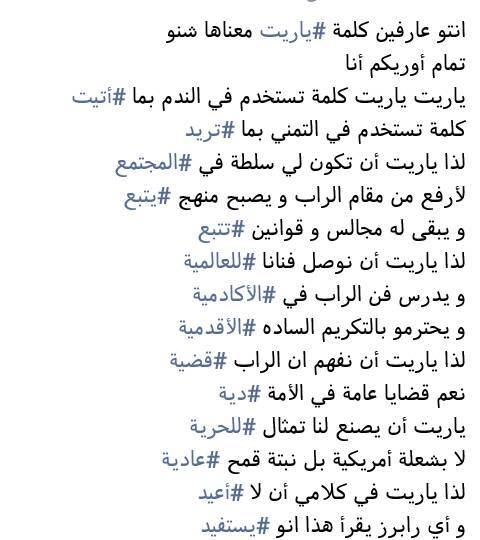This screenshot has width=480, height=540.
Task: Open the #يستفيد hashtag
Action: click(x=236, y=526)
